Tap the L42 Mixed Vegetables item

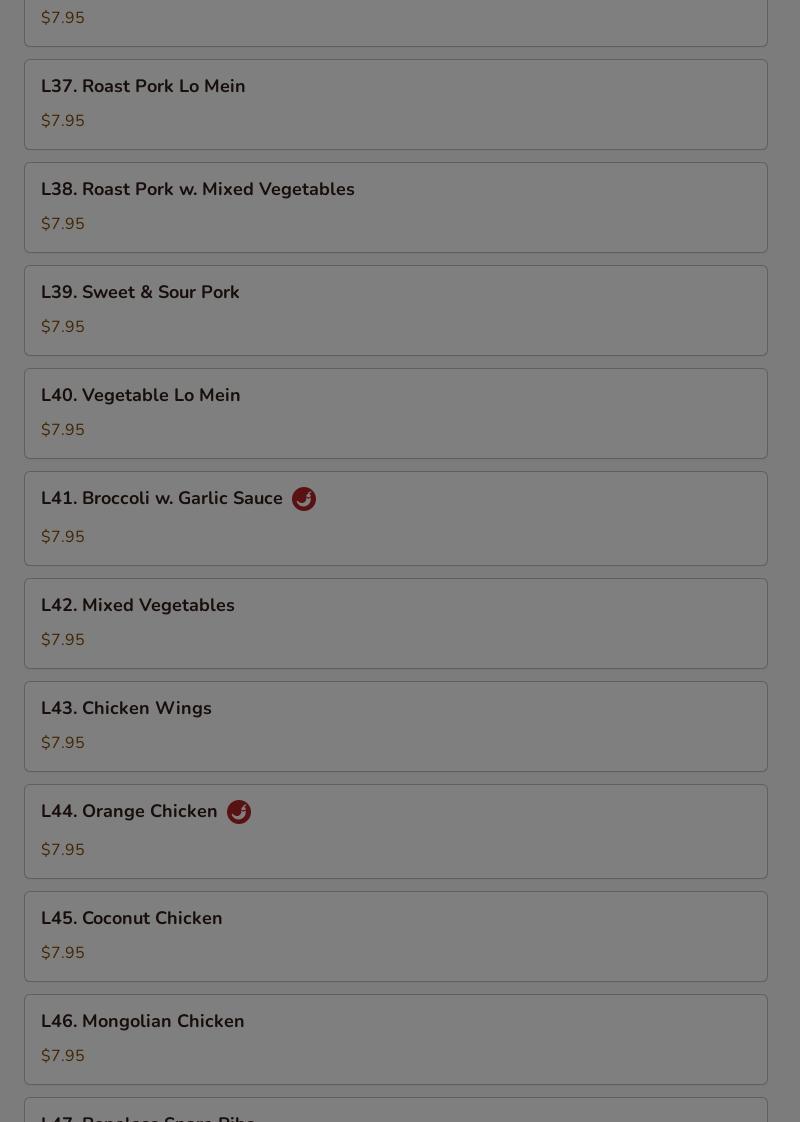395,623
